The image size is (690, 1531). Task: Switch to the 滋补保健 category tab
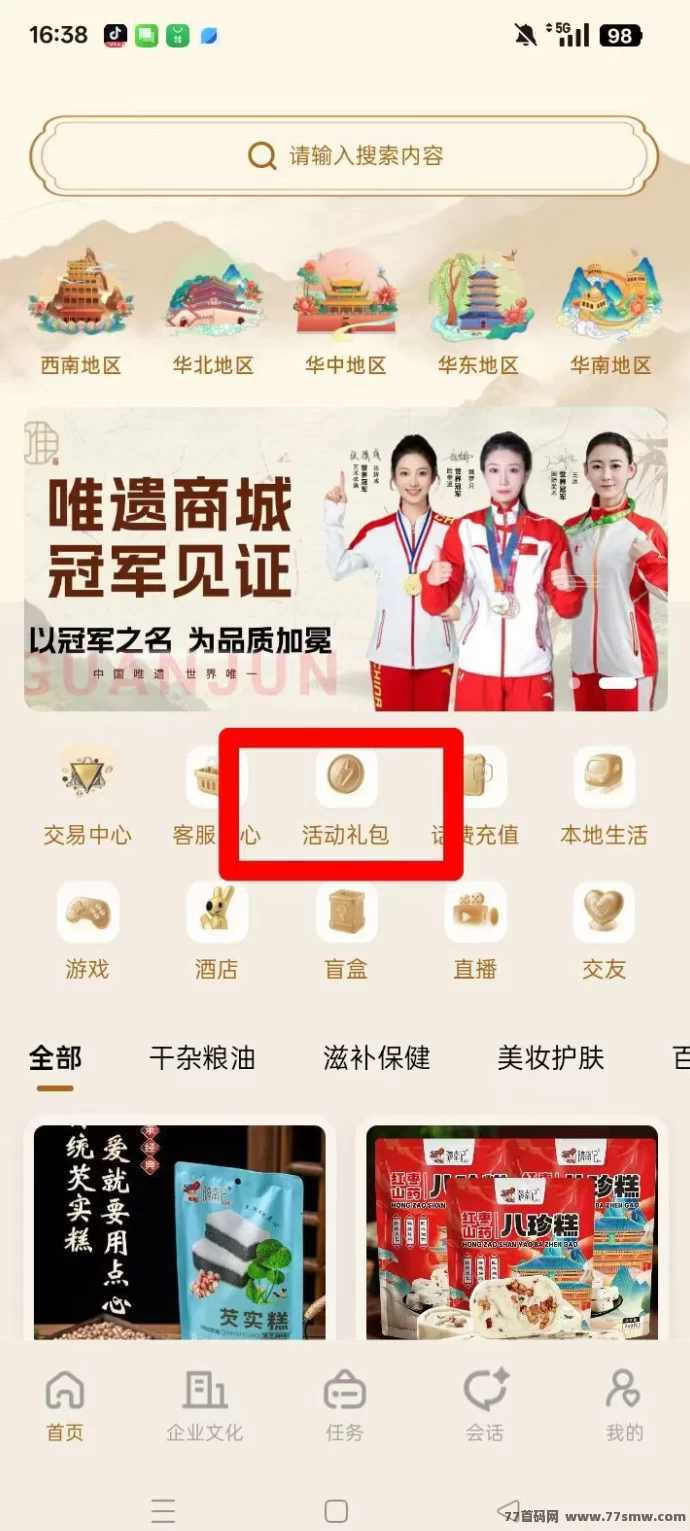pos(376,1058)
